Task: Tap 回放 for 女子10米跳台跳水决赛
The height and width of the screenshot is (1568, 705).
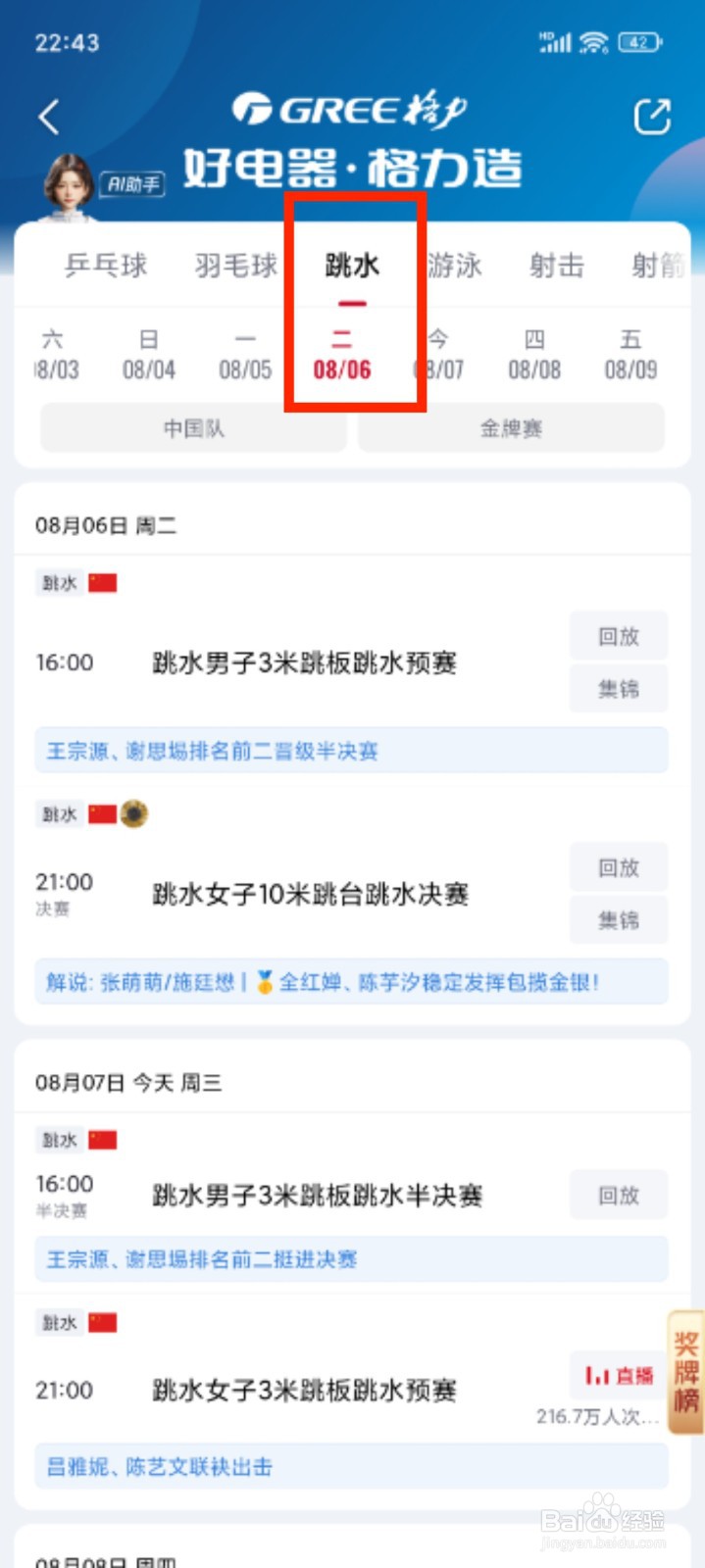Action: 619,867
